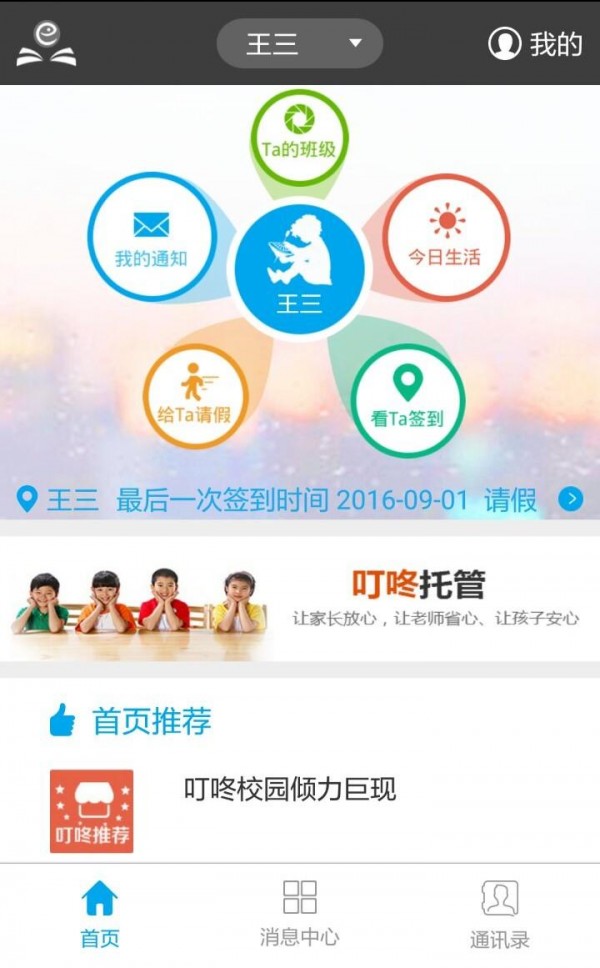The height and width of the screenshot is (968, 600).
Task: Open 我的 profile page
Action: pos(535,44)
